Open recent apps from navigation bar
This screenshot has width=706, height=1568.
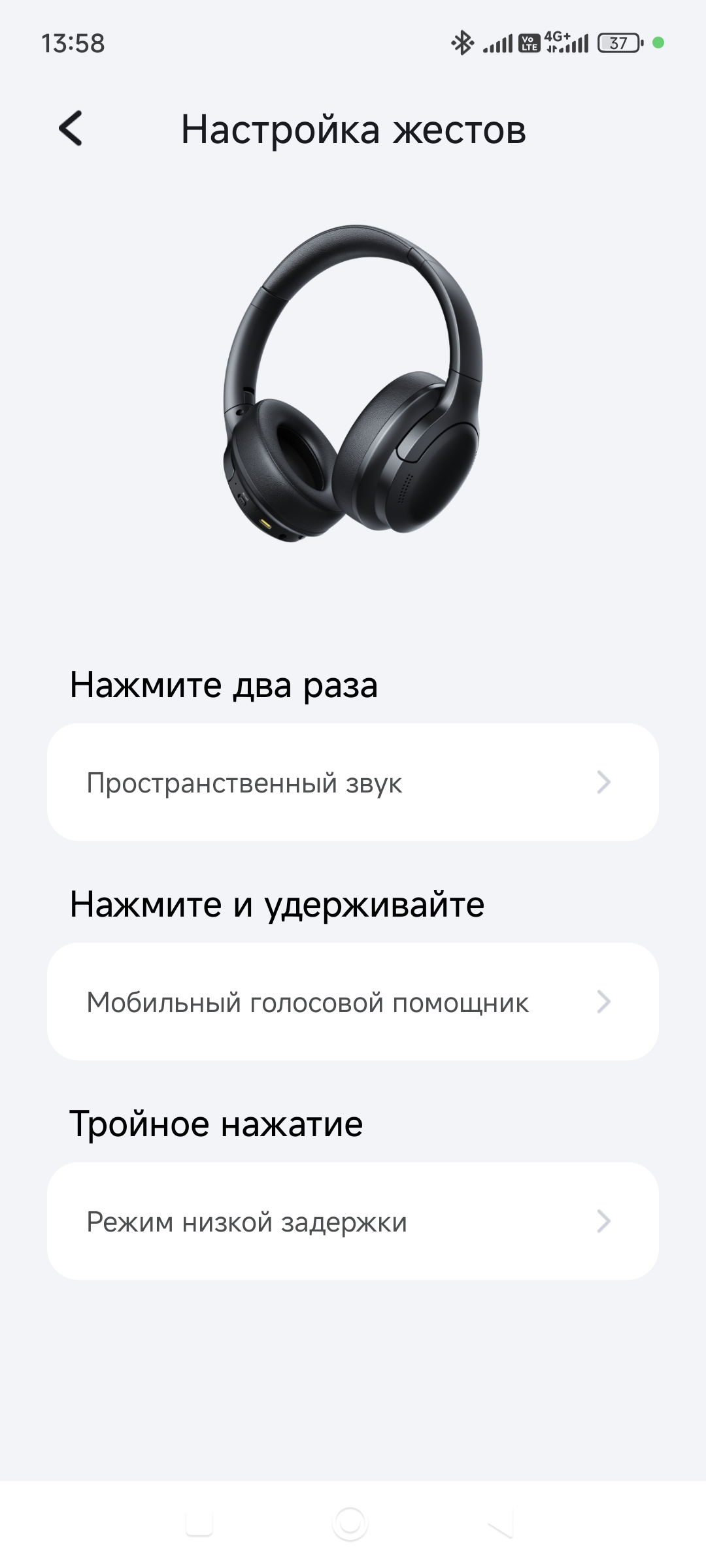click(x=199, y=1524)
